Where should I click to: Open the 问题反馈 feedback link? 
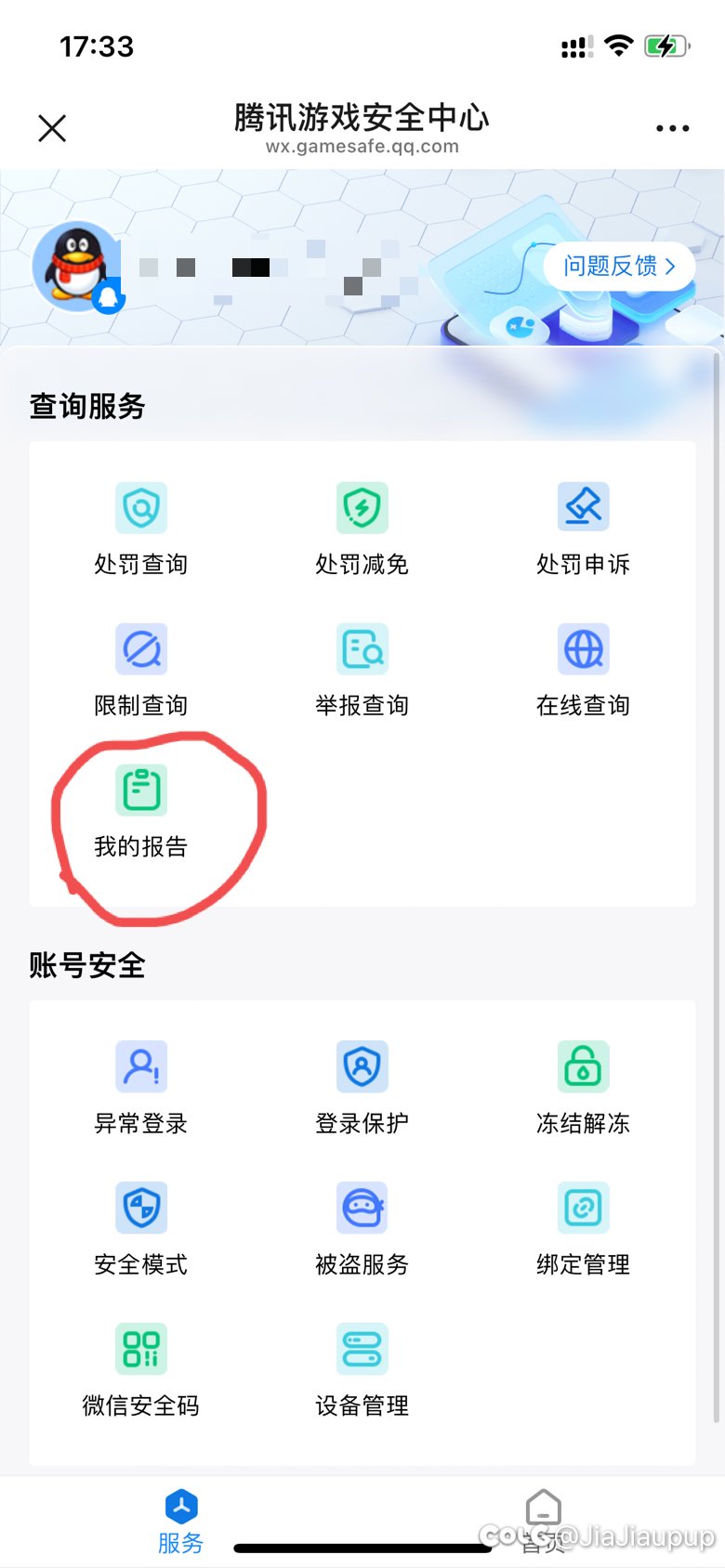pos(618,266)
